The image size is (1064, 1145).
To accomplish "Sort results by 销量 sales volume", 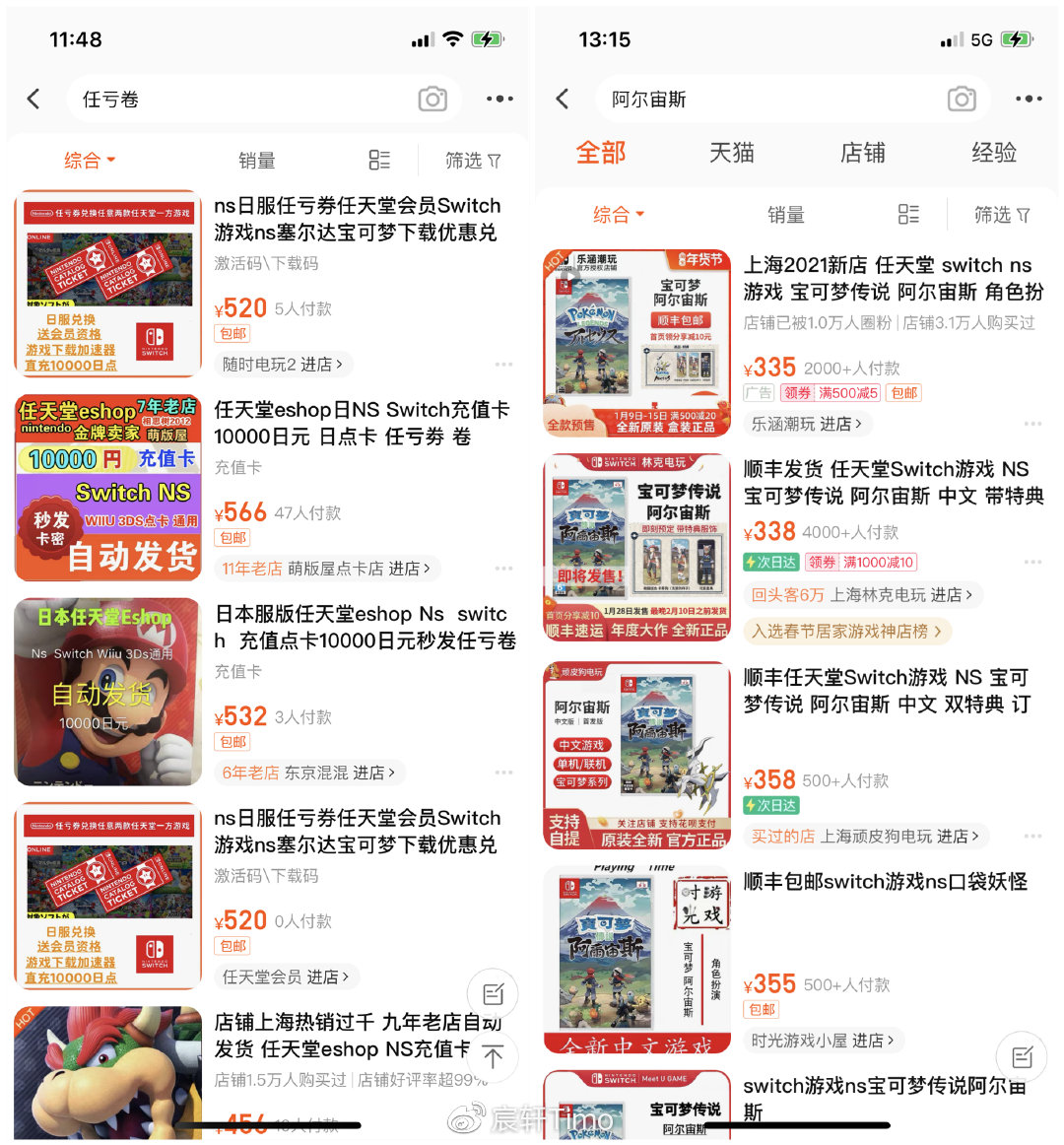I will (x=256, y=160).
